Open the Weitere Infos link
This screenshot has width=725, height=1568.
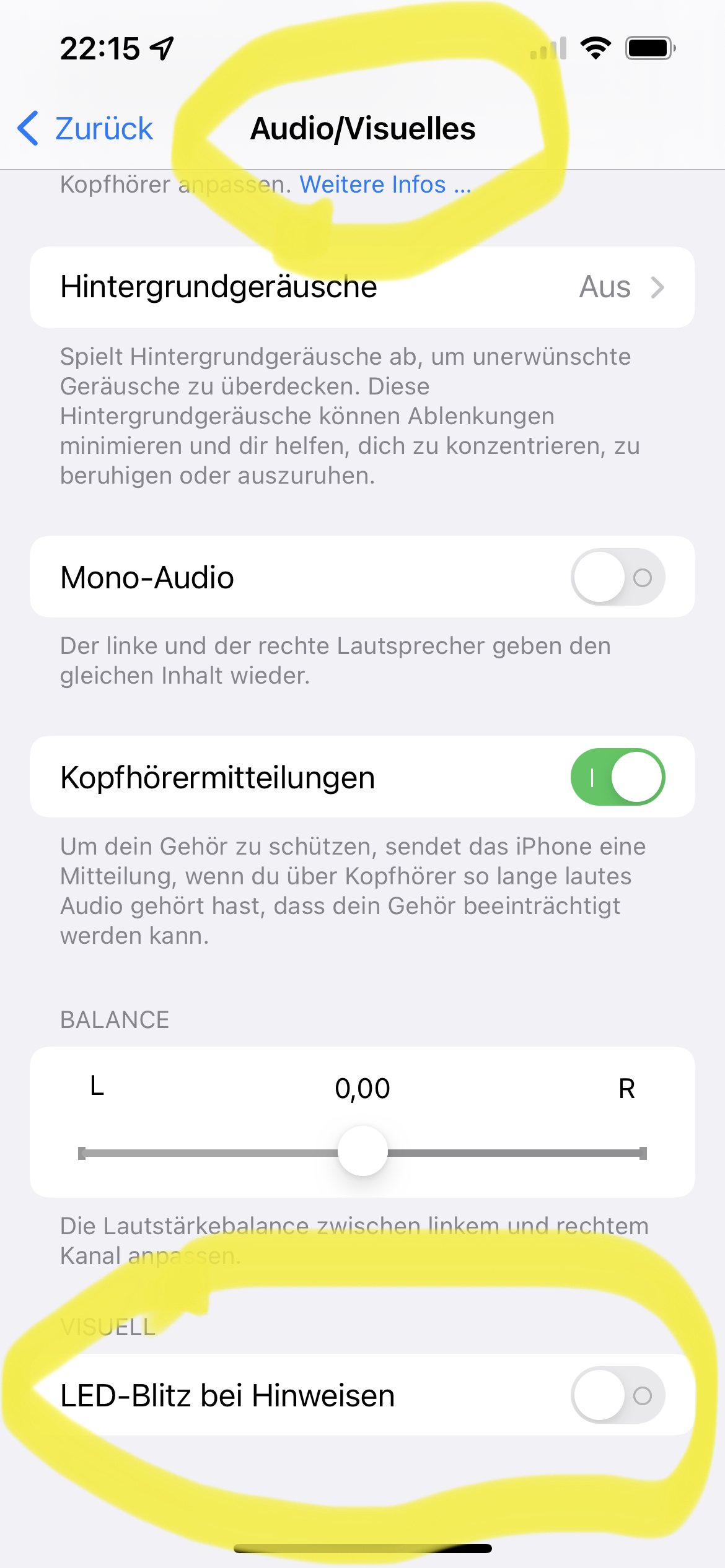pos(385,185)
